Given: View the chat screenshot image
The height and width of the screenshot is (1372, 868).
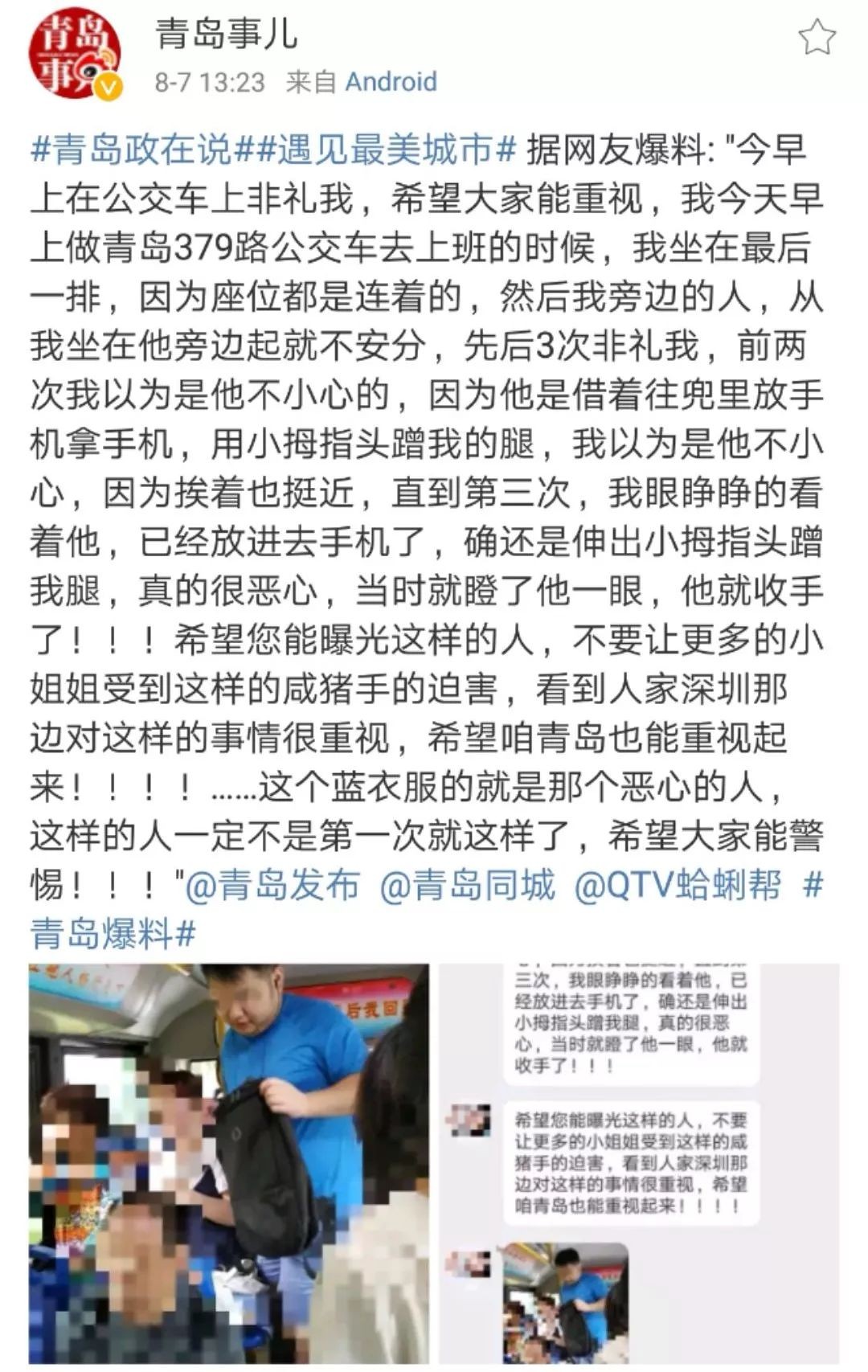Looking at the screenshot, I should click(638, 1164).
